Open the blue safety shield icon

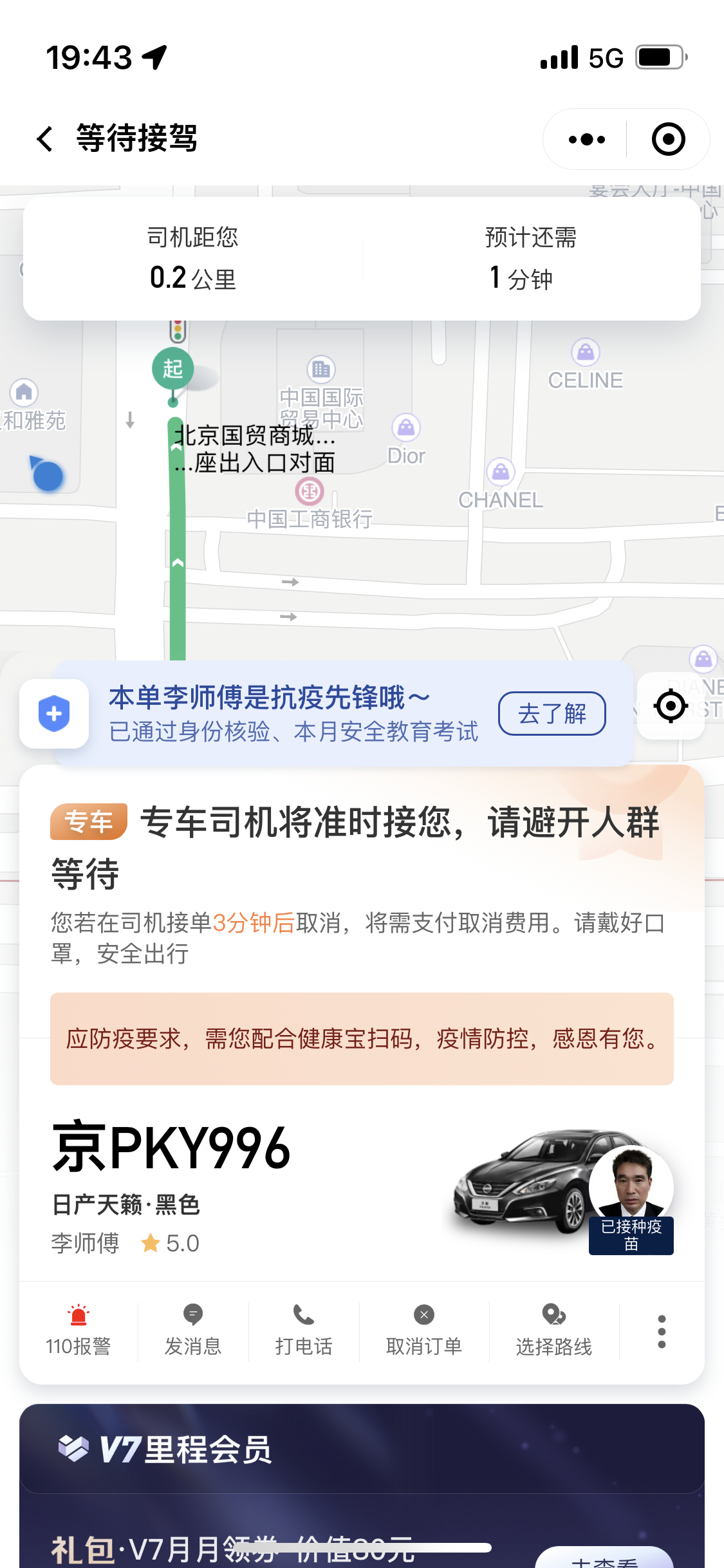point(54,713)
